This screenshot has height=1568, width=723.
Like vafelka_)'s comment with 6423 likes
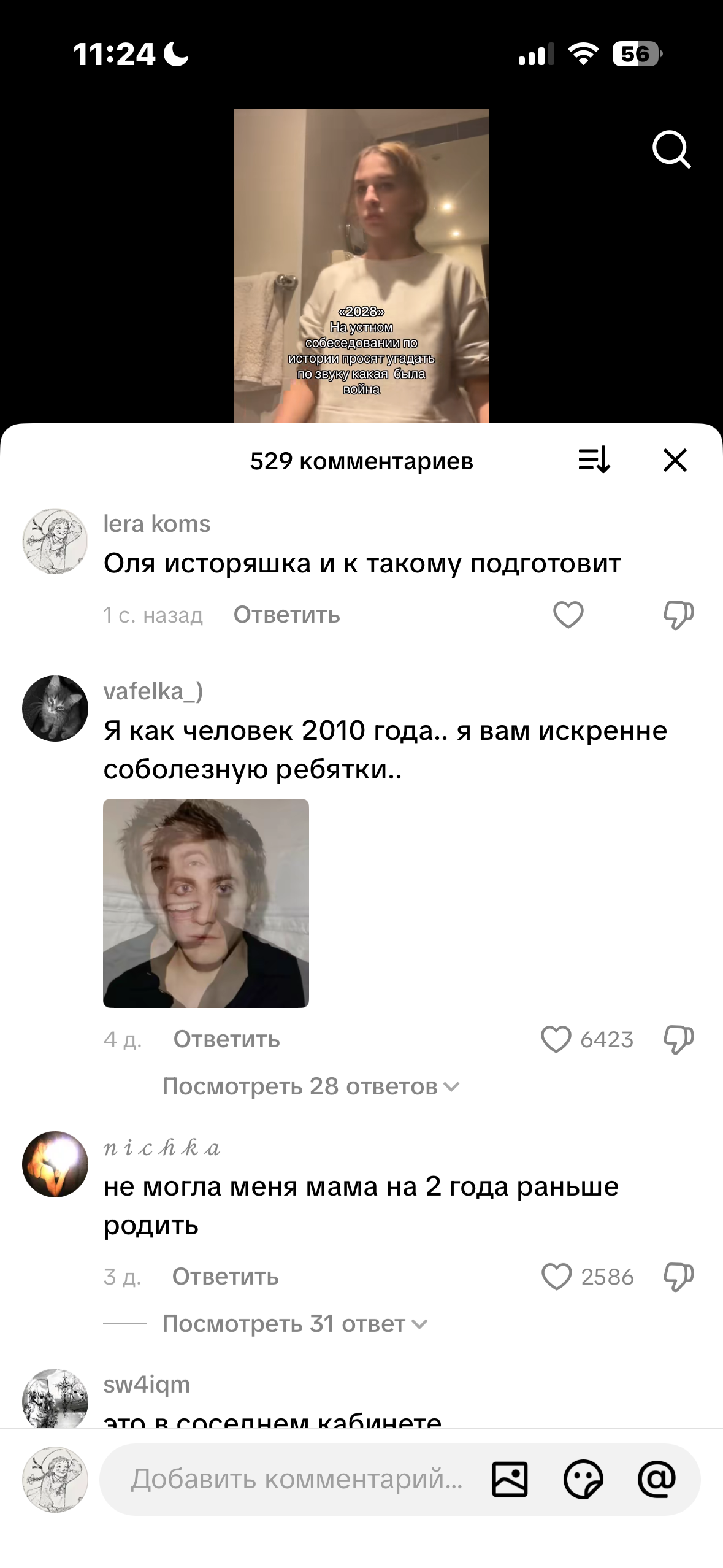tap(556, 1039)
